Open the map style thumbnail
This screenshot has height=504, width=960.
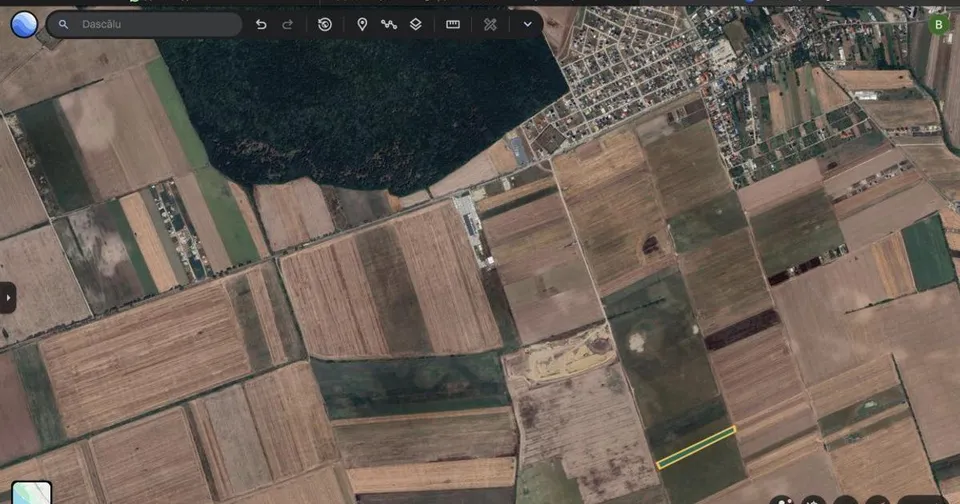31,492
